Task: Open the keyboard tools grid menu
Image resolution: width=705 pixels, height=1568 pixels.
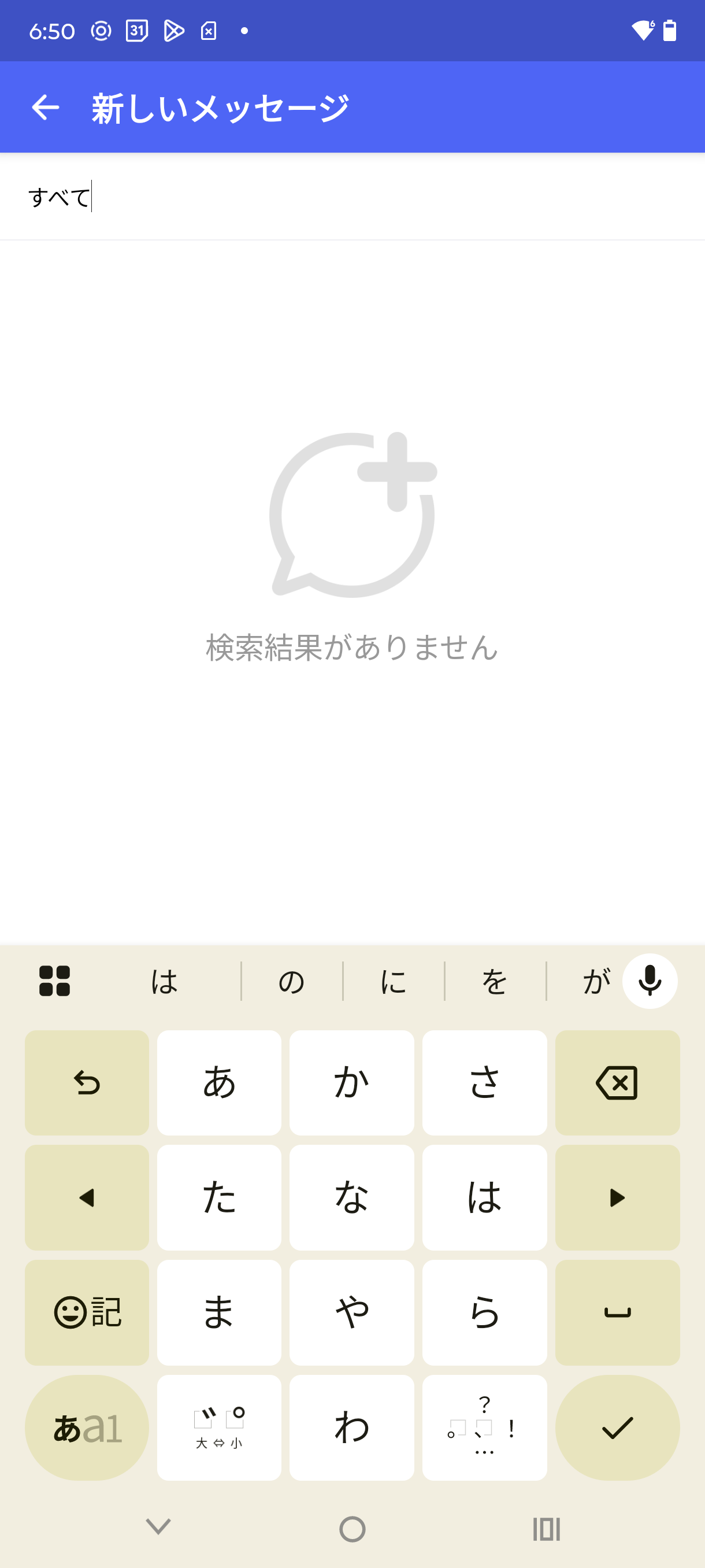Action: tap(55, 981)
